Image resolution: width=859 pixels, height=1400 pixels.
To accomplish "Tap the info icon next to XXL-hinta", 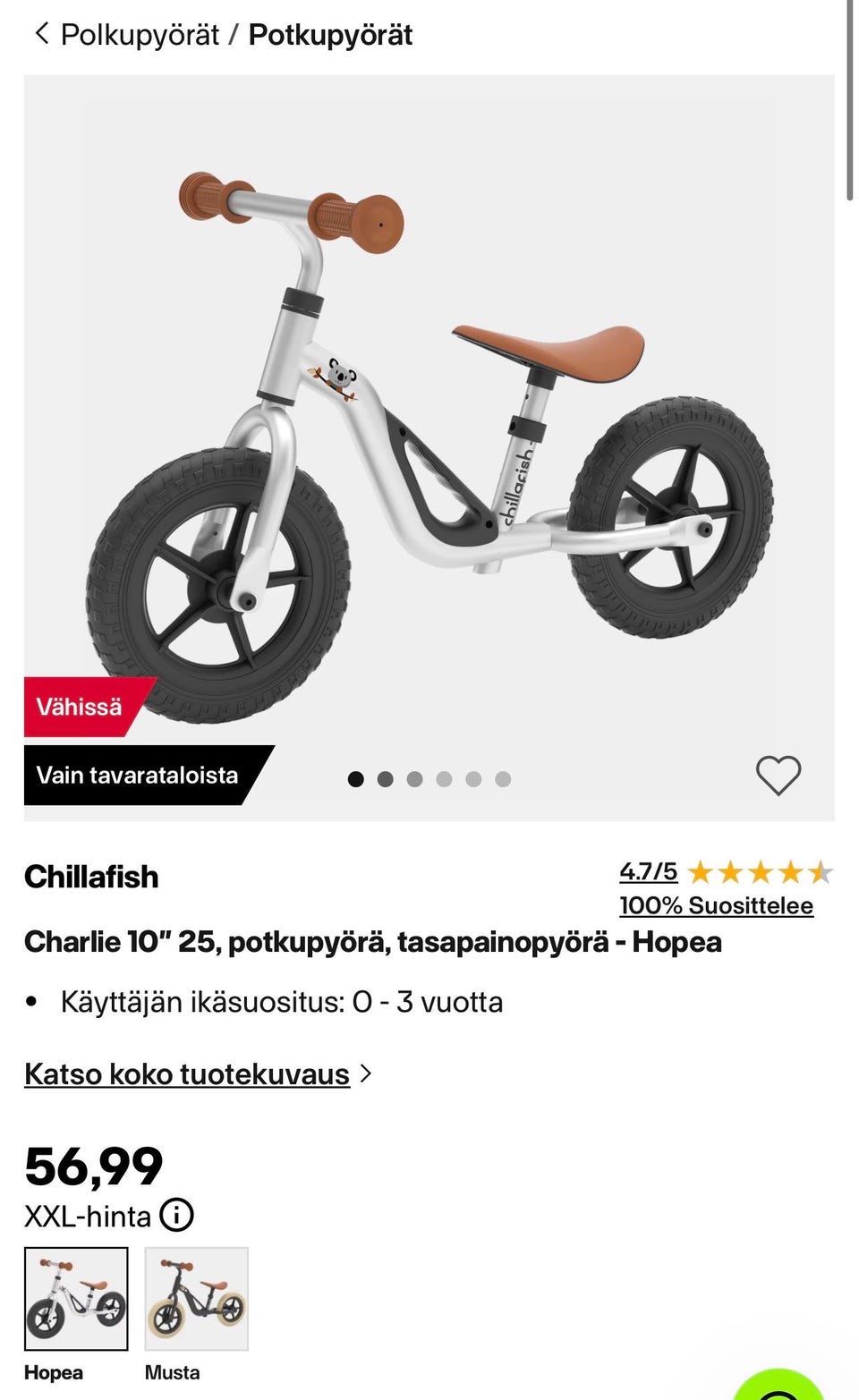I will (178, 1215).
